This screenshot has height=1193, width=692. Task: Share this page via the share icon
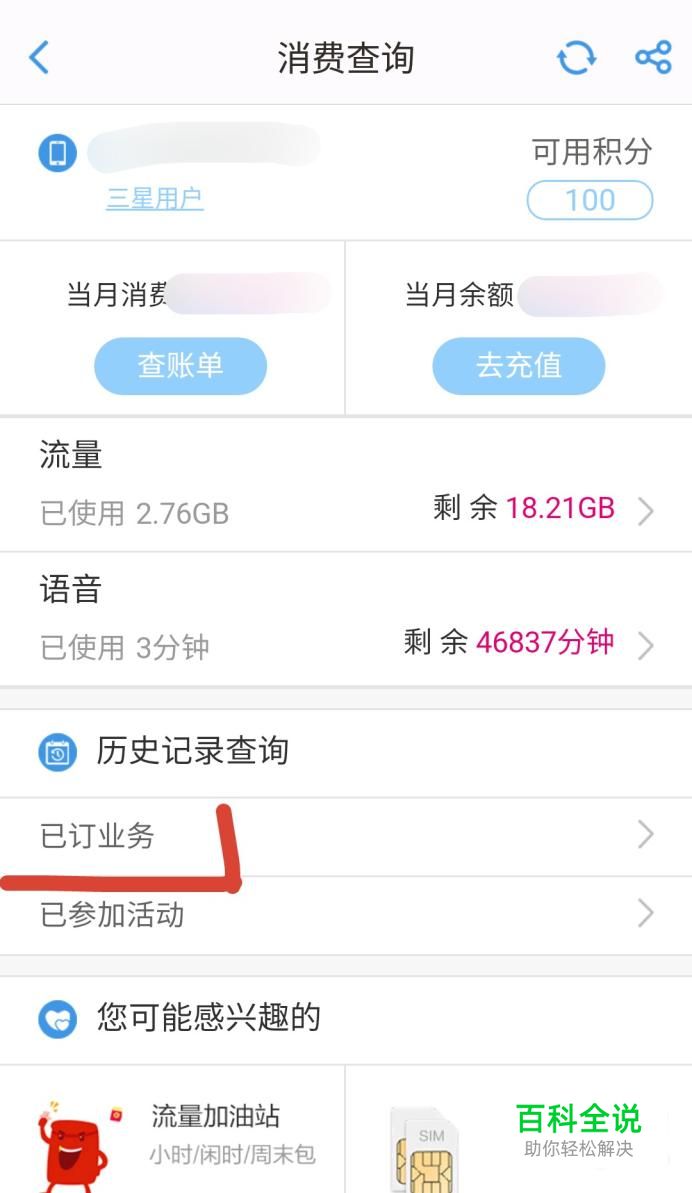tap(653, 57)
